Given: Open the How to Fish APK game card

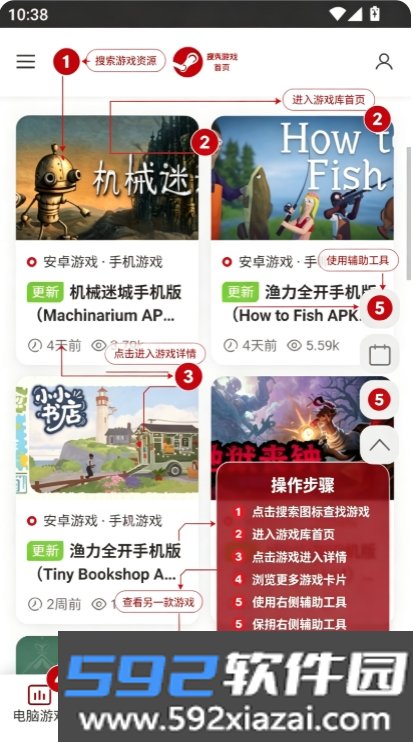Looking at the screenshot, I should click(x=302, y=240).
